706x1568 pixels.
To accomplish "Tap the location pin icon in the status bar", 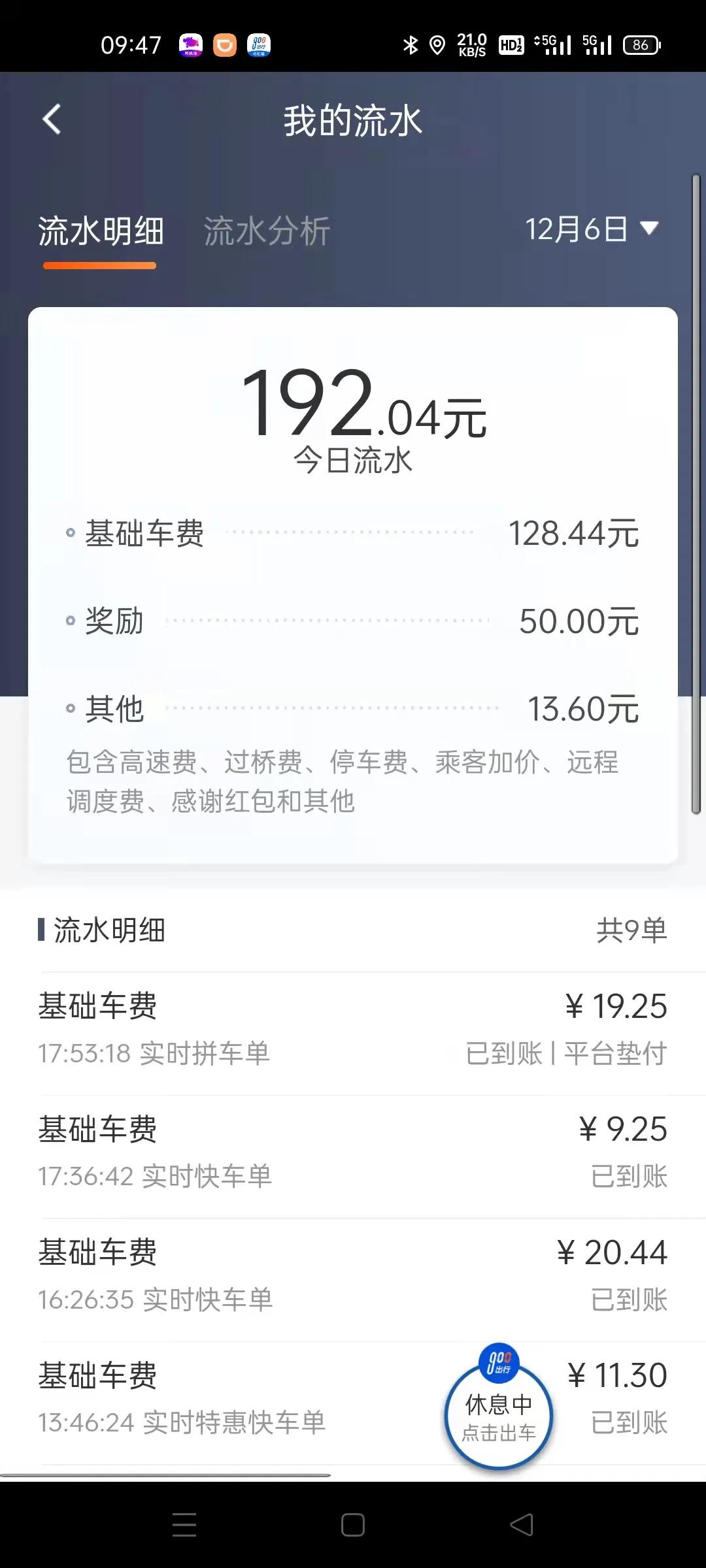I will click(x=439, y=44).
